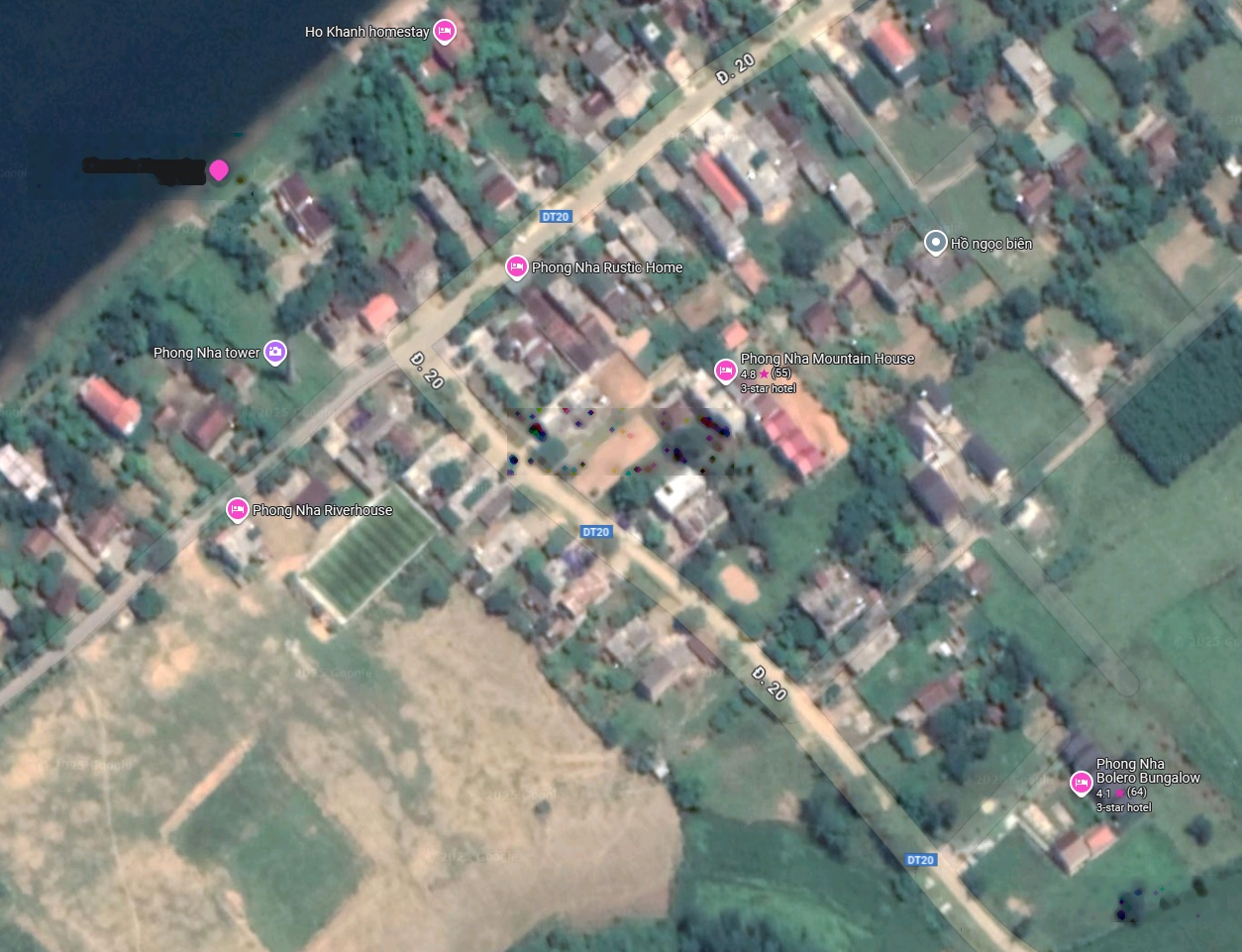Open Phong Nha Riverhouse place marker
Screen dimensions: 1242x952
[x=237, y=509]
